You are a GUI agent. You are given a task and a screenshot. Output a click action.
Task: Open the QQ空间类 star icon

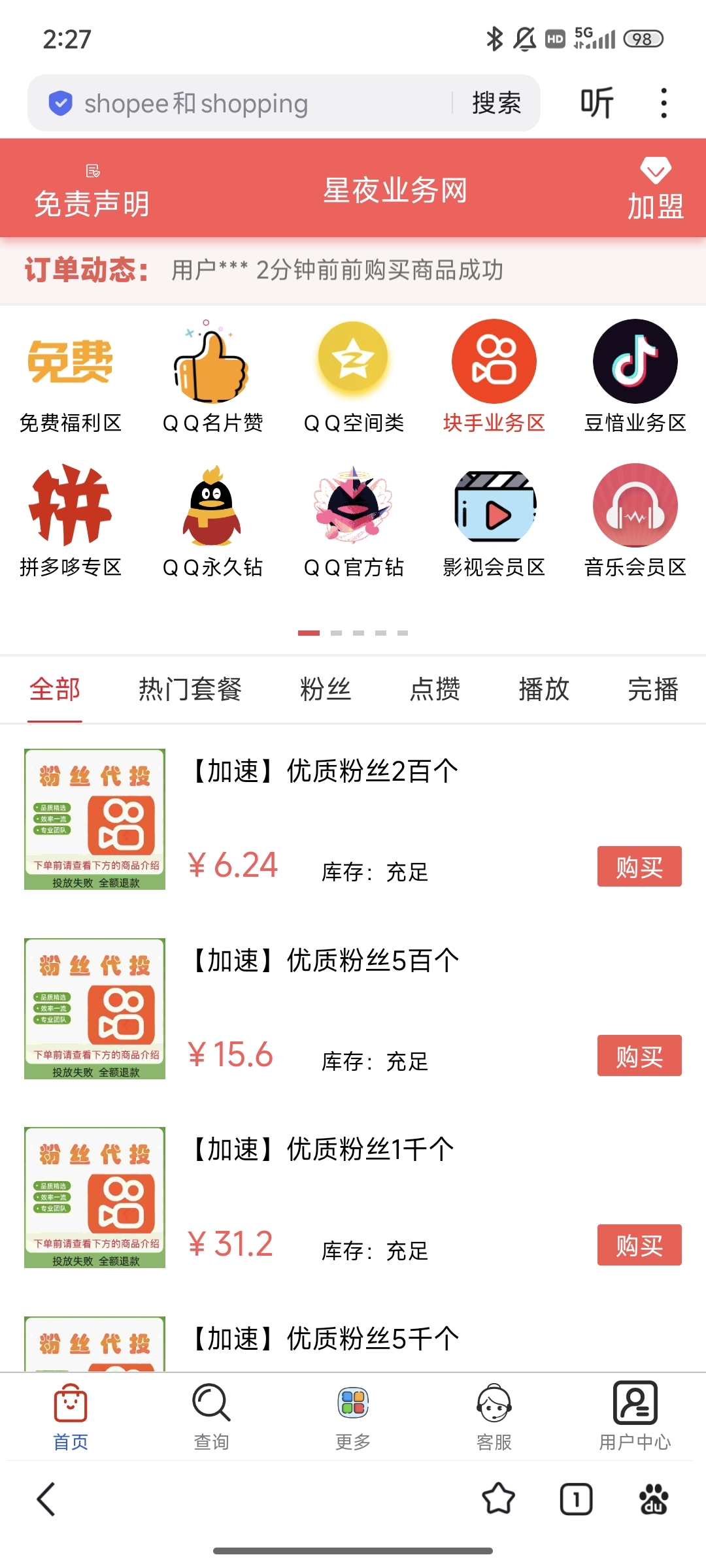[353, 361]
